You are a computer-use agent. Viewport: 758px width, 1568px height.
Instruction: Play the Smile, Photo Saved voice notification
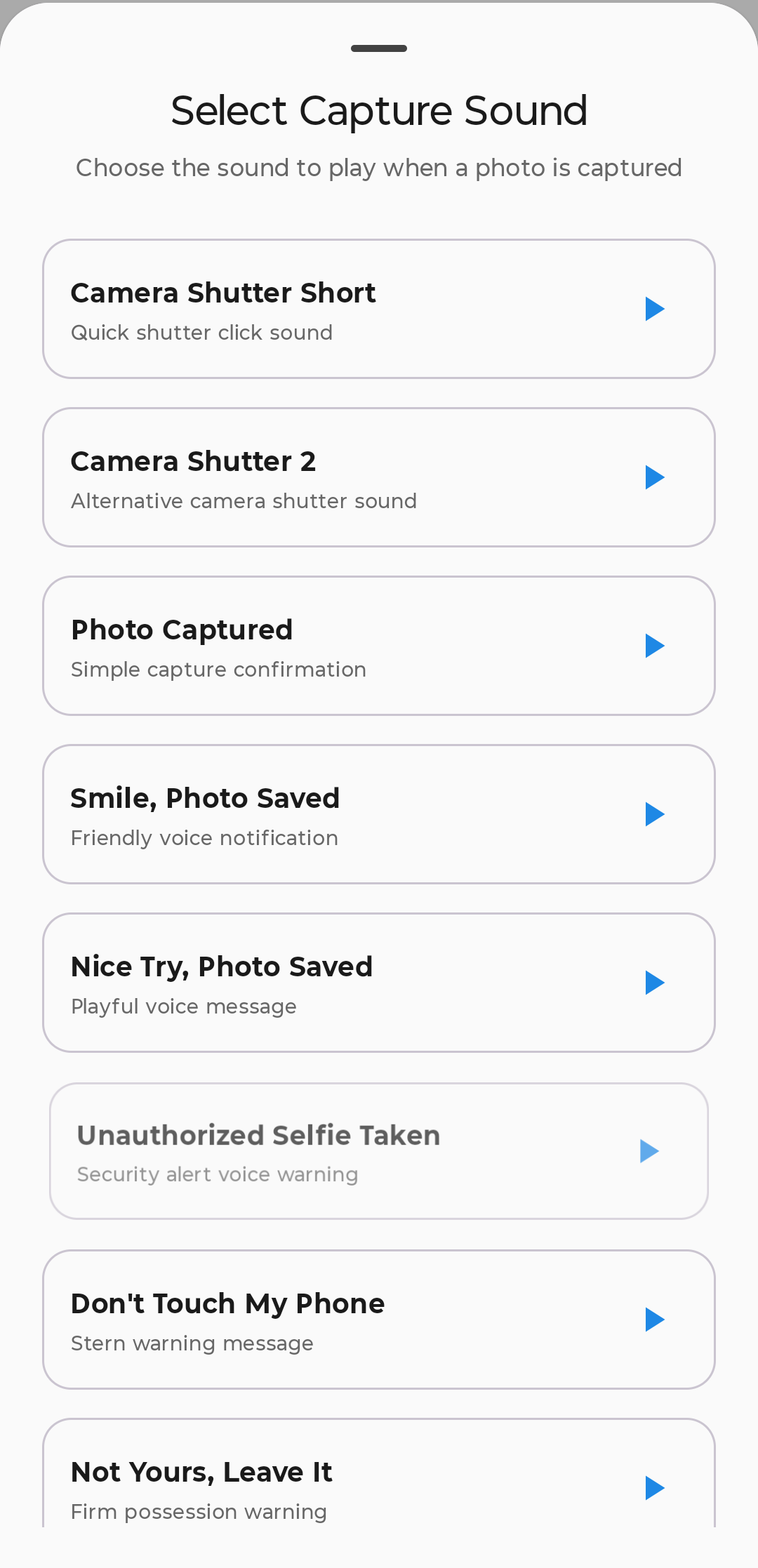[x=655, y=814]
